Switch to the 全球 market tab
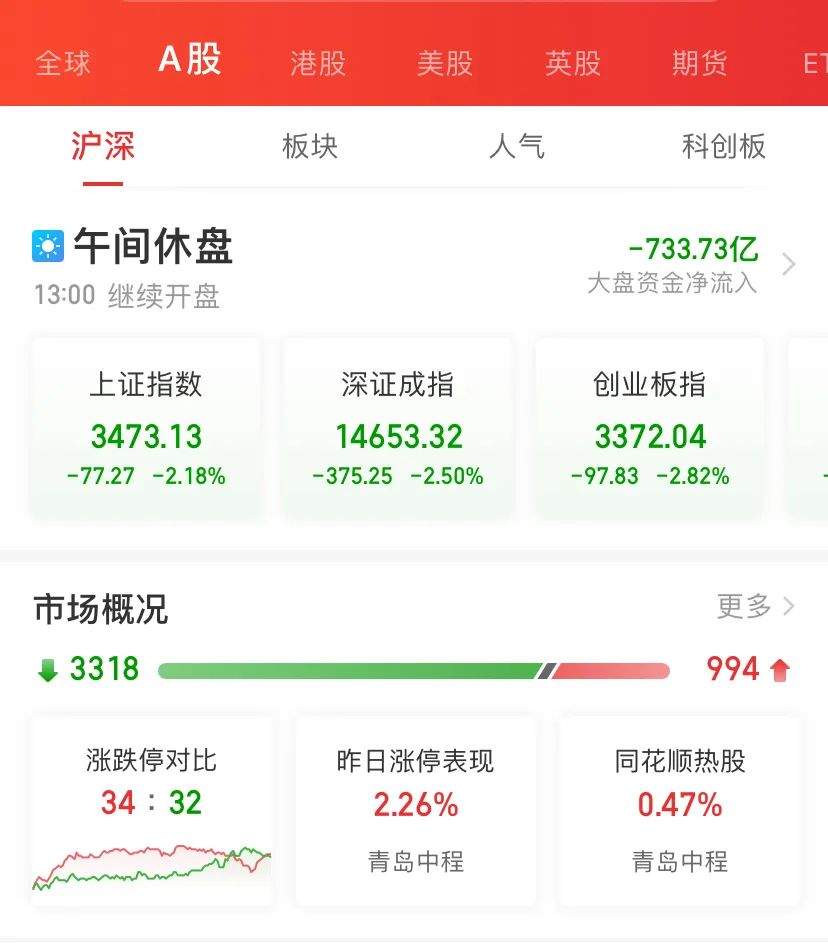Image resolution: width=828 pixels, height=943 pixels. 63,63
